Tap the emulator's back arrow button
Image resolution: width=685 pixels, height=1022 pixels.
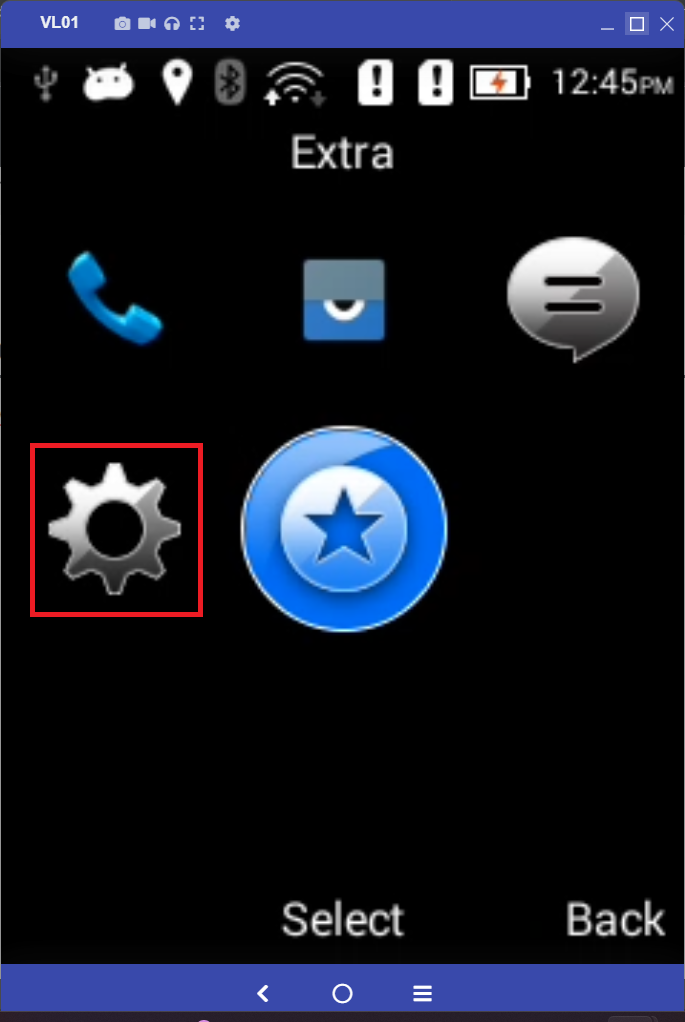(x=263, y=993)
